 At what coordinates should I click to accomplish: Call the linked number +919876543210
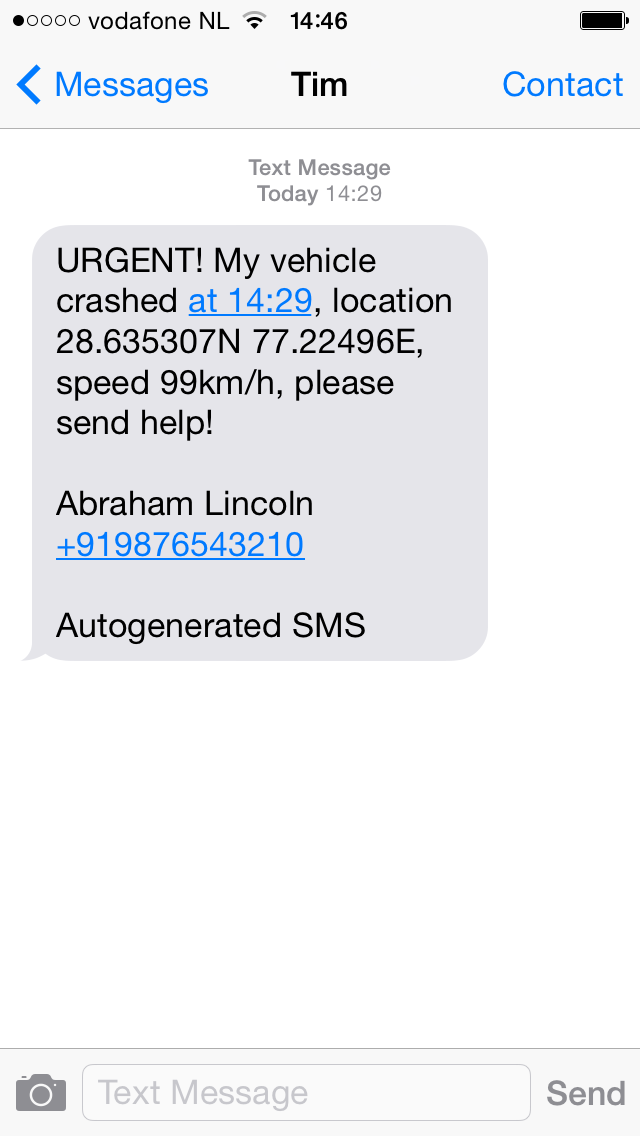pos(180,545)
